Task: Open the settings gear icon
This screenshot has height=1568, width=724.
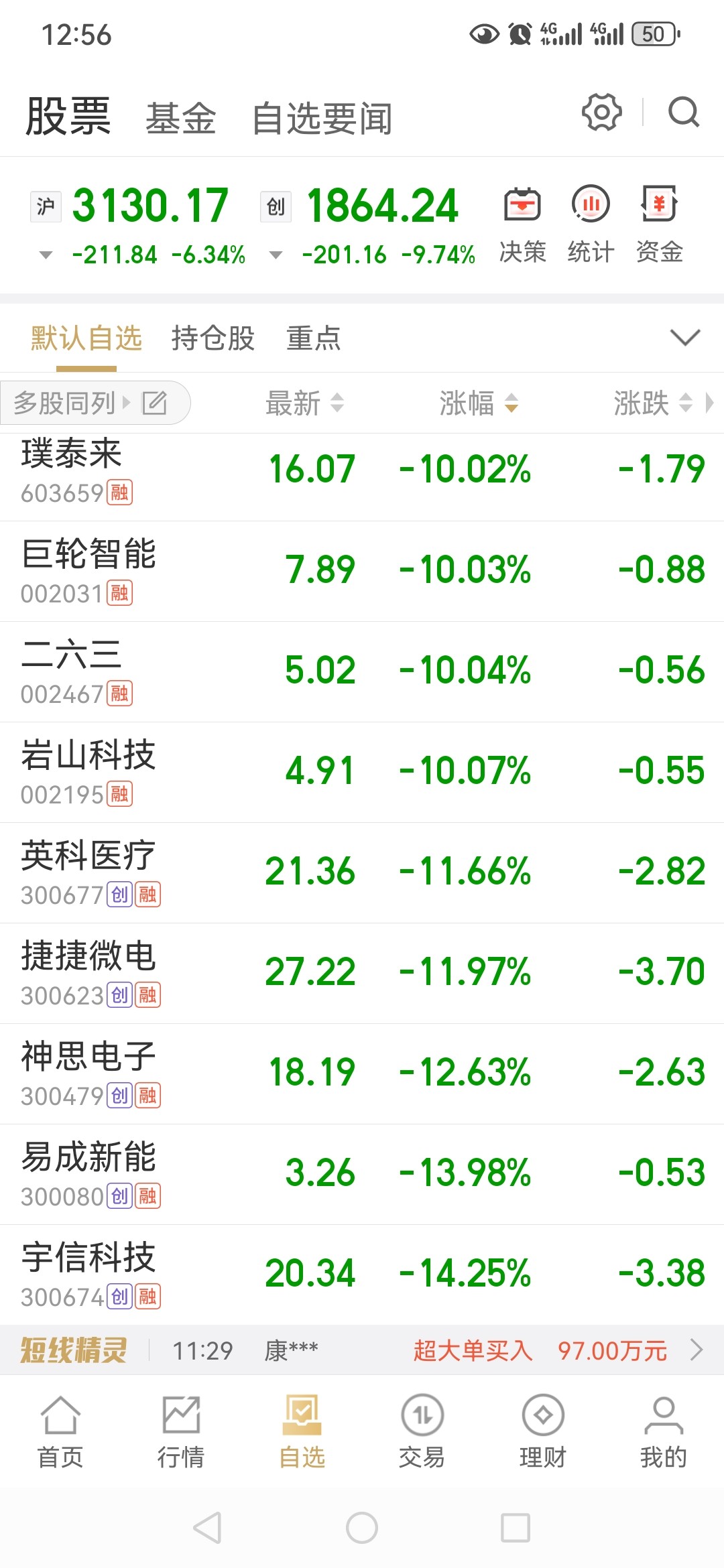Action: 601,112
